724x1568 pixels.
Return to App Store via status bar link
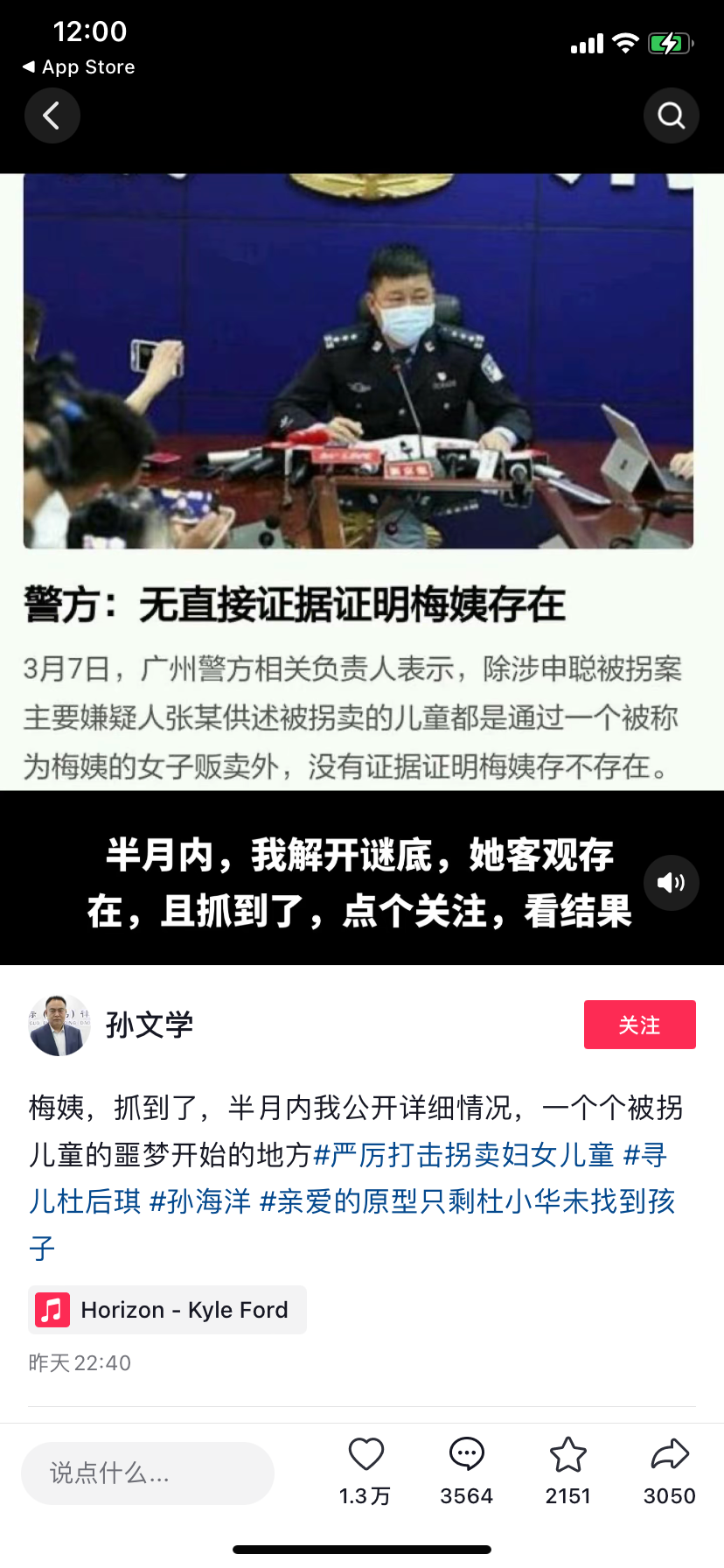[x=77, y=66]
